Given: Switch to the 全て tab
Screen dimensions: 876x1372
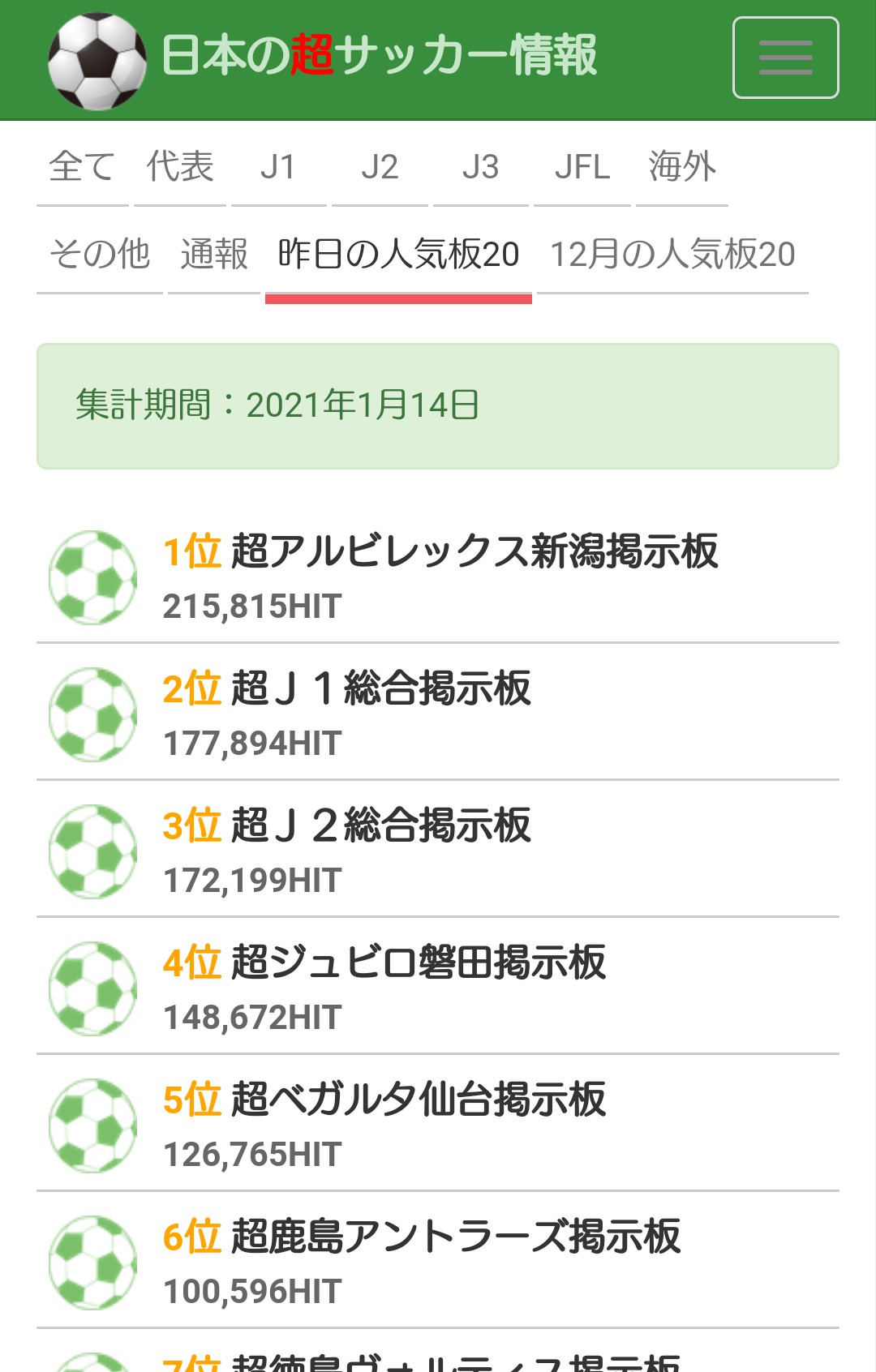Looking at the screenshot, I should (x=82, y=167).
